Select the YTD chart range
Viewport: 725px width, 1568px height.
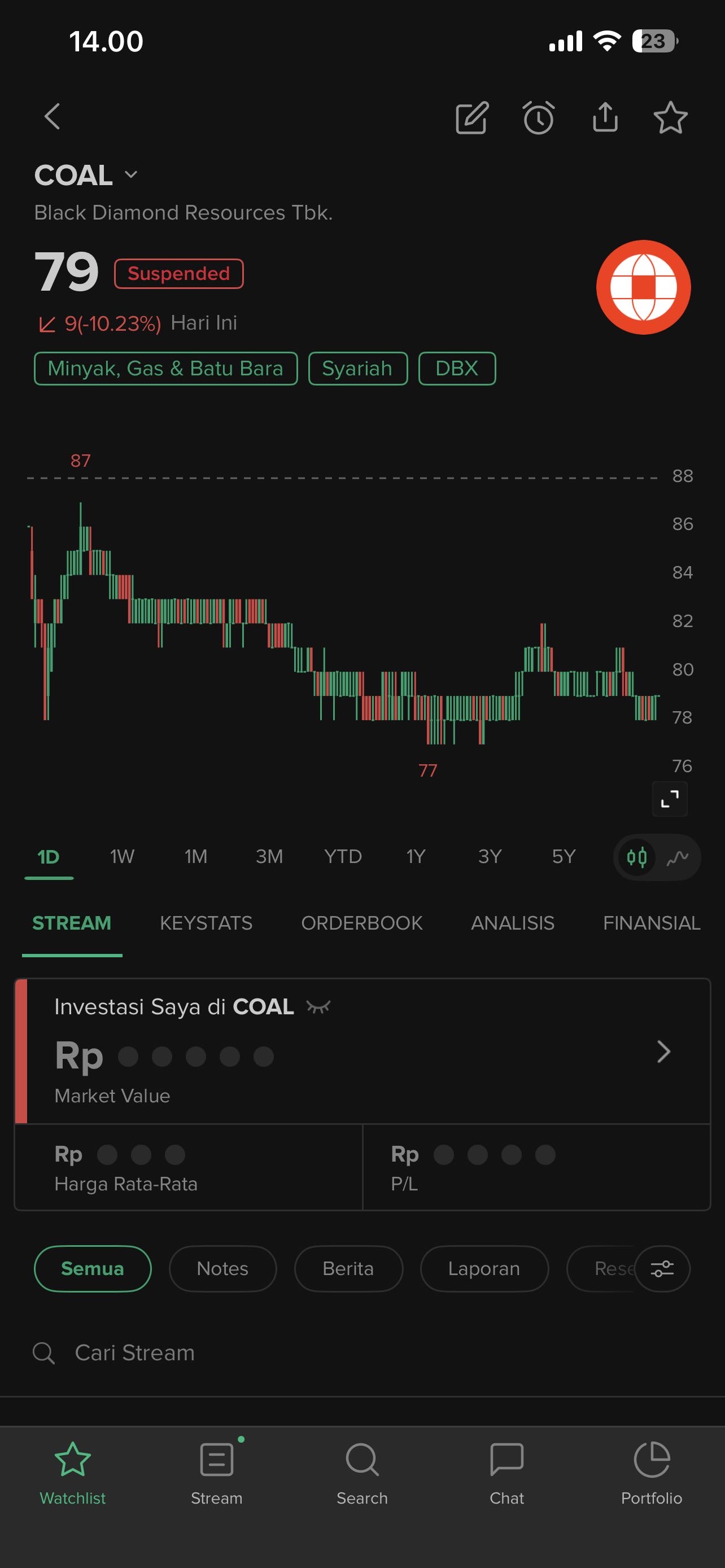tap(343, 856)
